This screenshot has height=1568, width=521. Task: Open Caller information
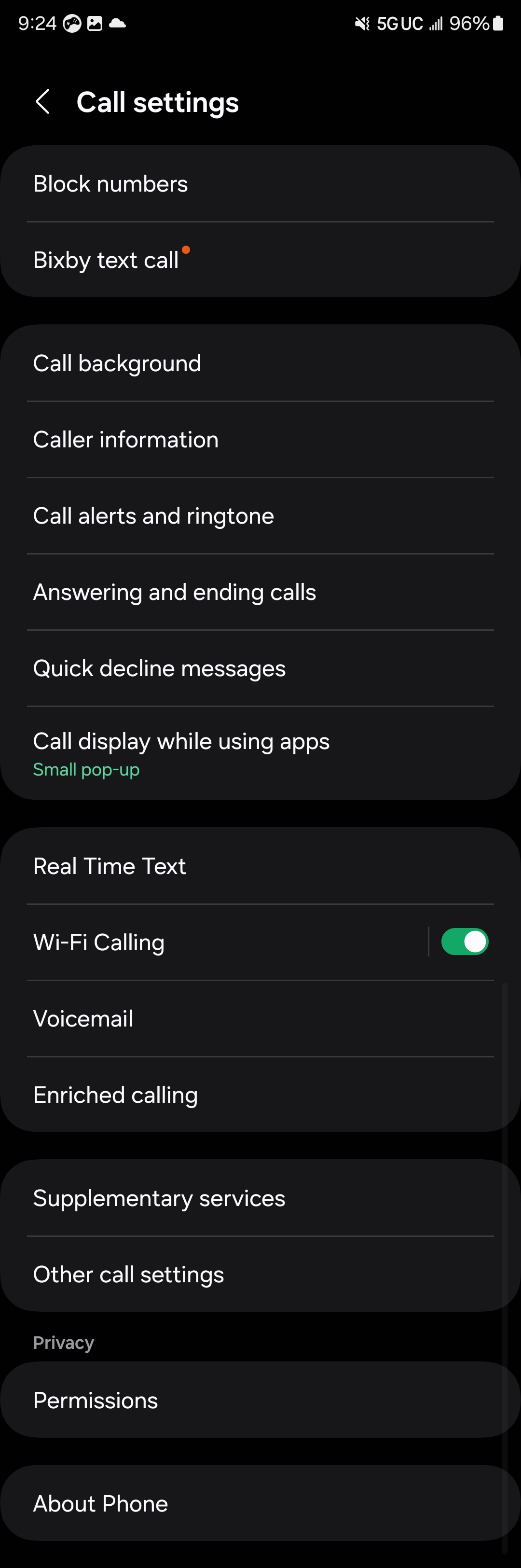coord(260,440)
